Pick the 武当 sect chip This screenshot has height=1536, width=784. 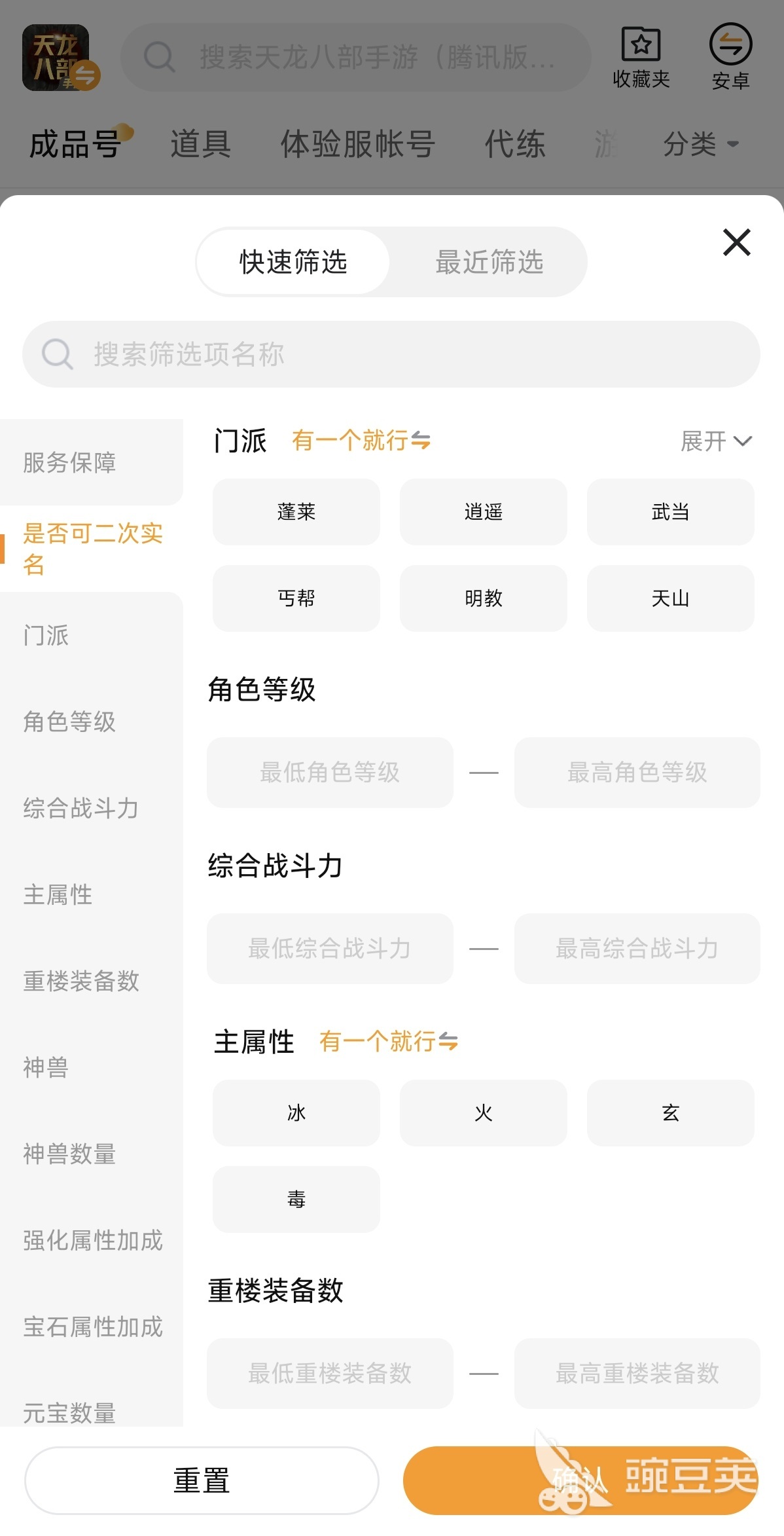coord(671,512)
